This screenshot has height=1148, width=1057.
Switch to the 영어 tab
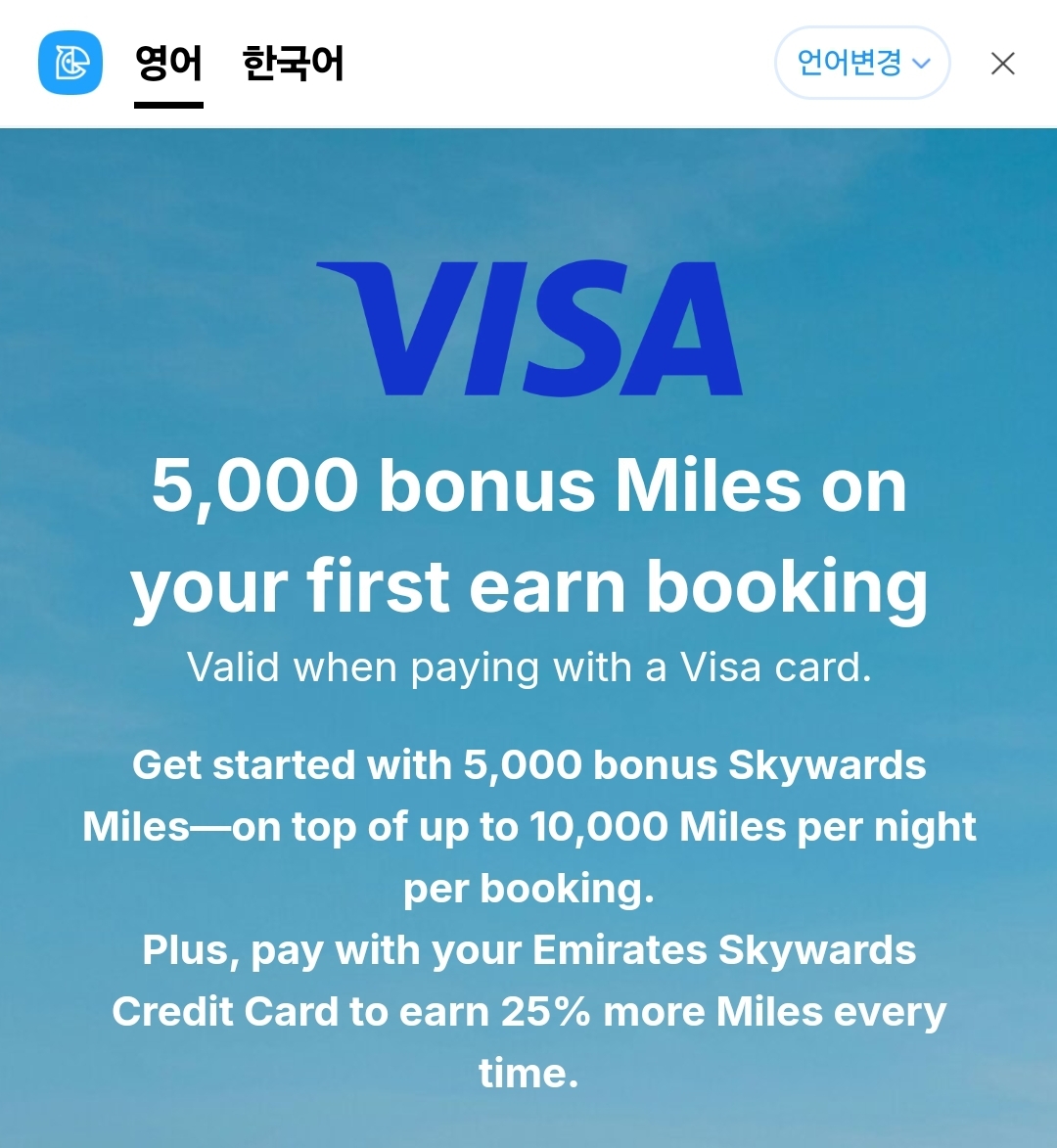(x=168, y=65)
